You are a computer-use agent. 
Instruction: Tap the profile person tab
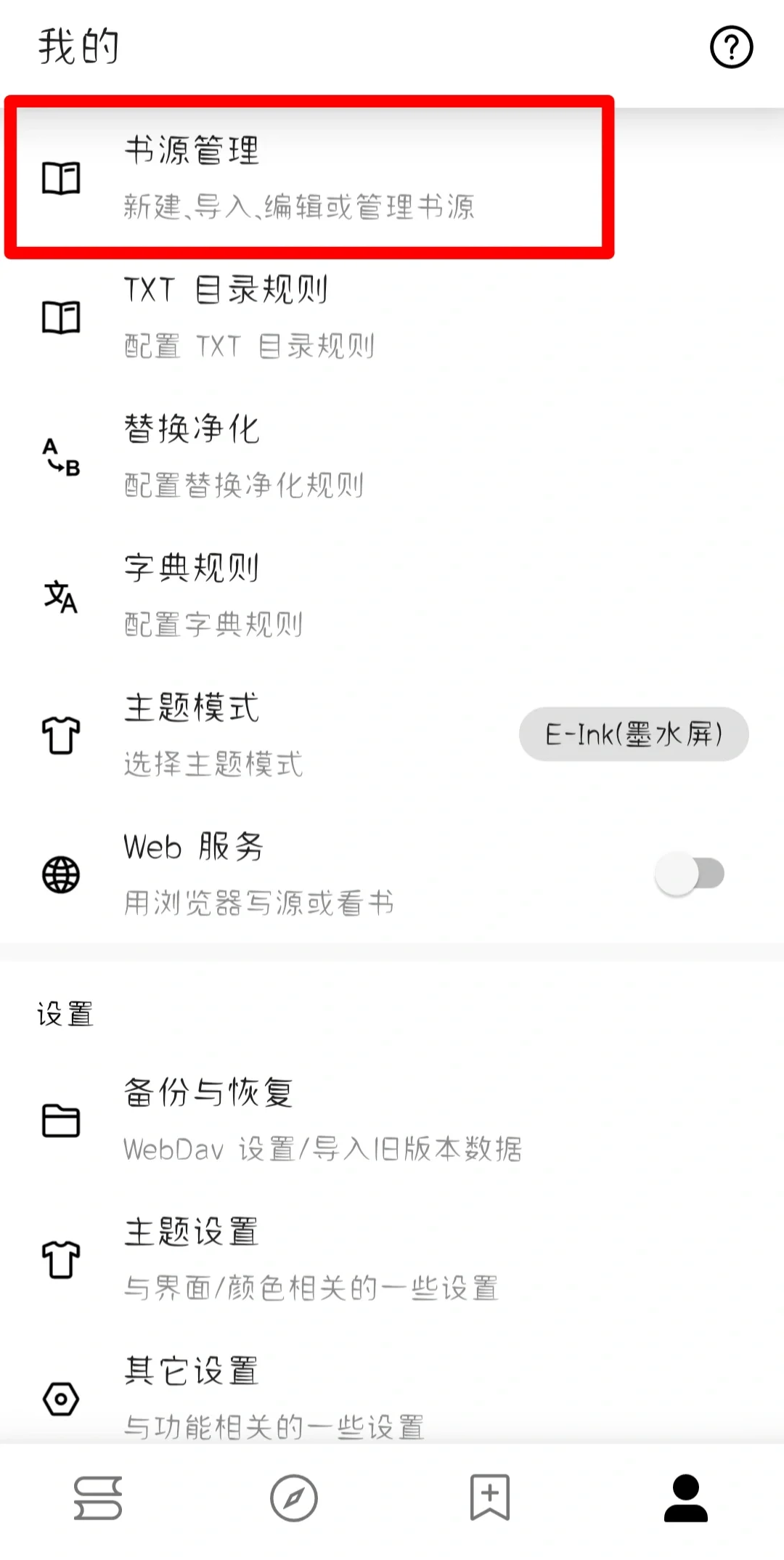(686, 1498)
